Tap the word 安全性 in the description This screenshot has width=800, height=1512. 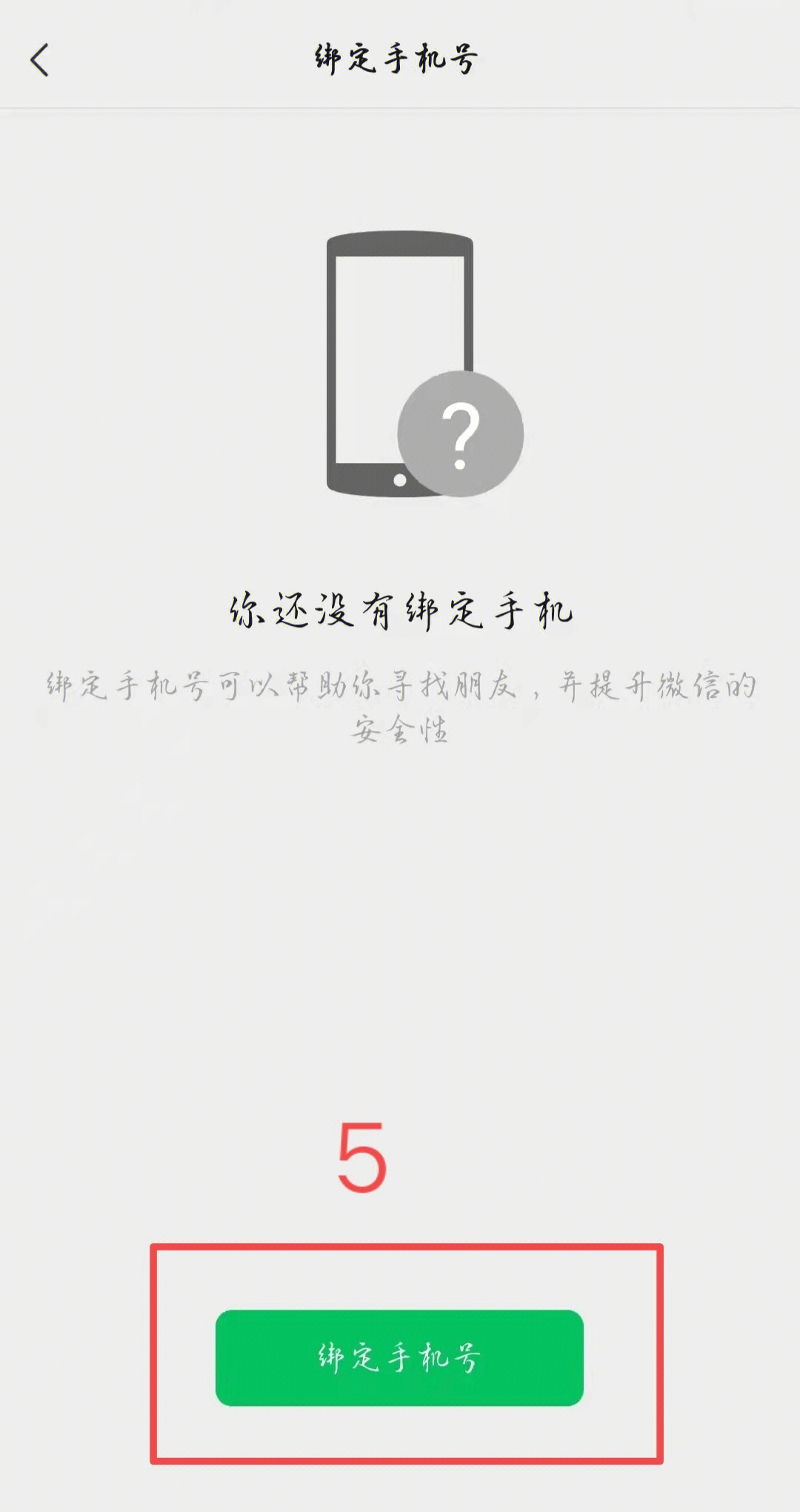400,730
